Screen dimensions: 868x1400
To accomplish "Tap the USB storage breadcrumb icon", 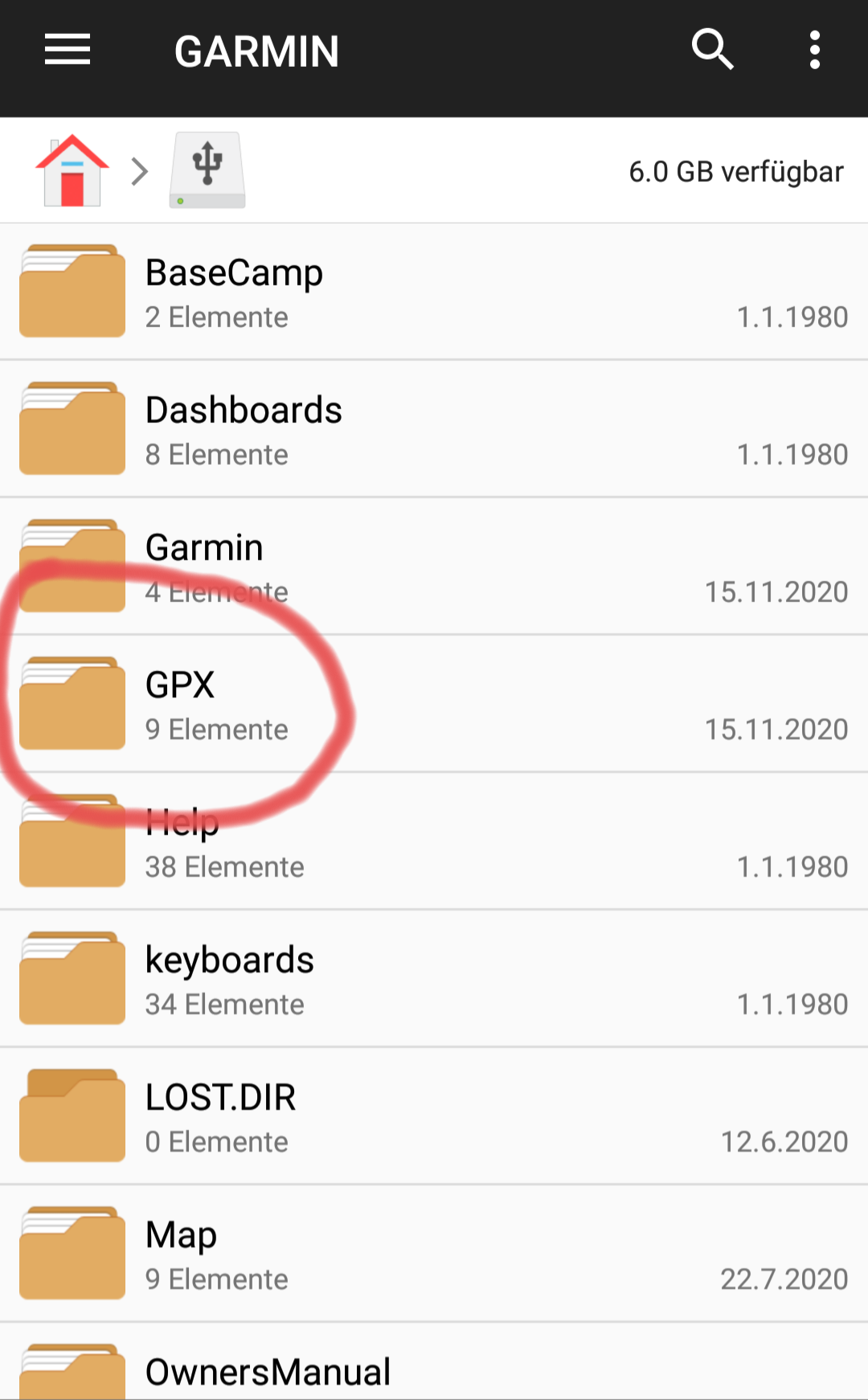I will [207, 170].
